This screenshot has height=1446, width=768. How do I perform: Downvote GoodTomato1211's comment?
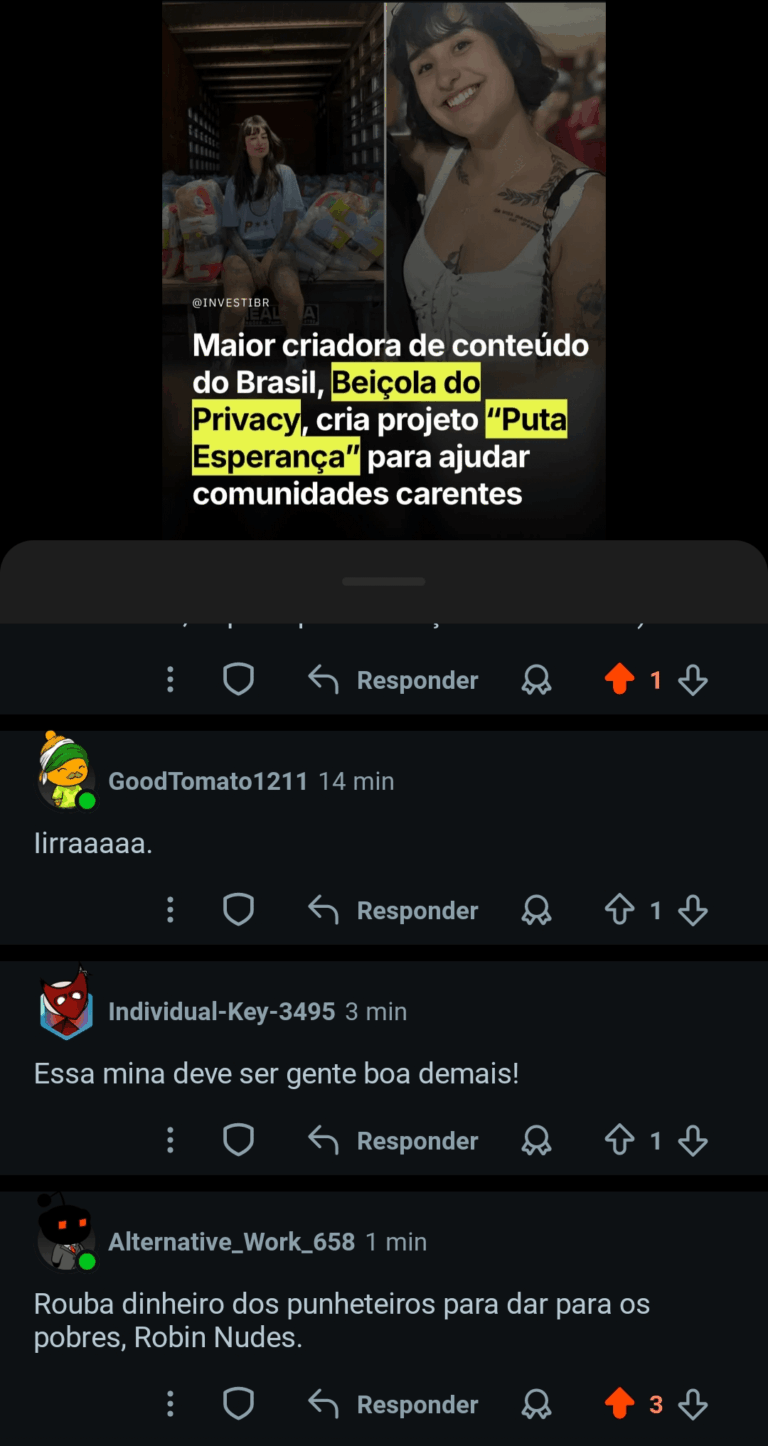(x=693, y=910)
